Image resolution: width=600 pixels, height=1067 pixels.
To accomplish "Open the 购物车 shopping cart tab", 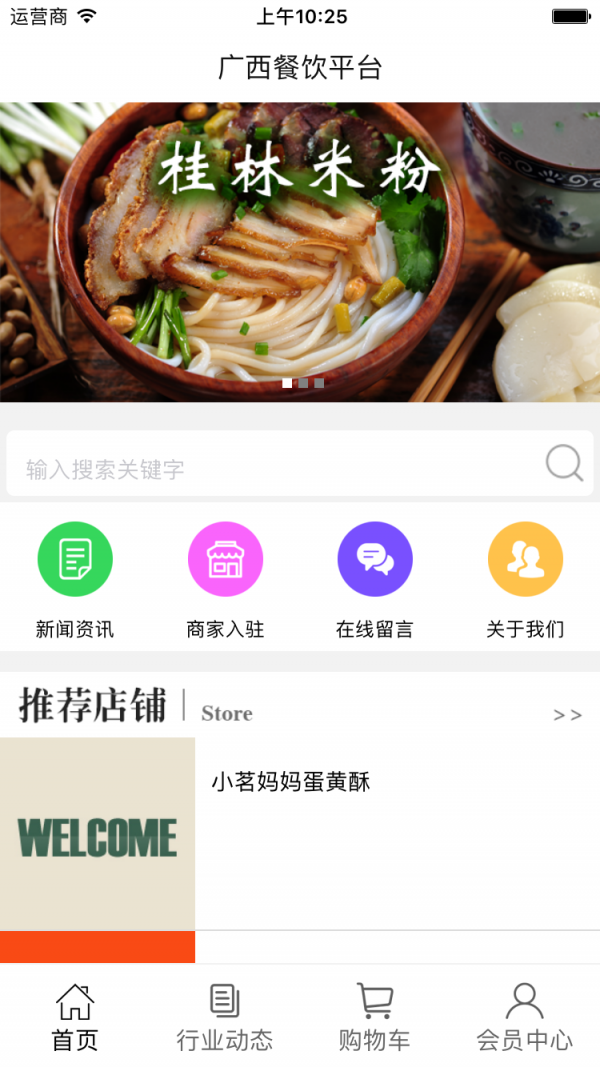I will coord(375,1016).
